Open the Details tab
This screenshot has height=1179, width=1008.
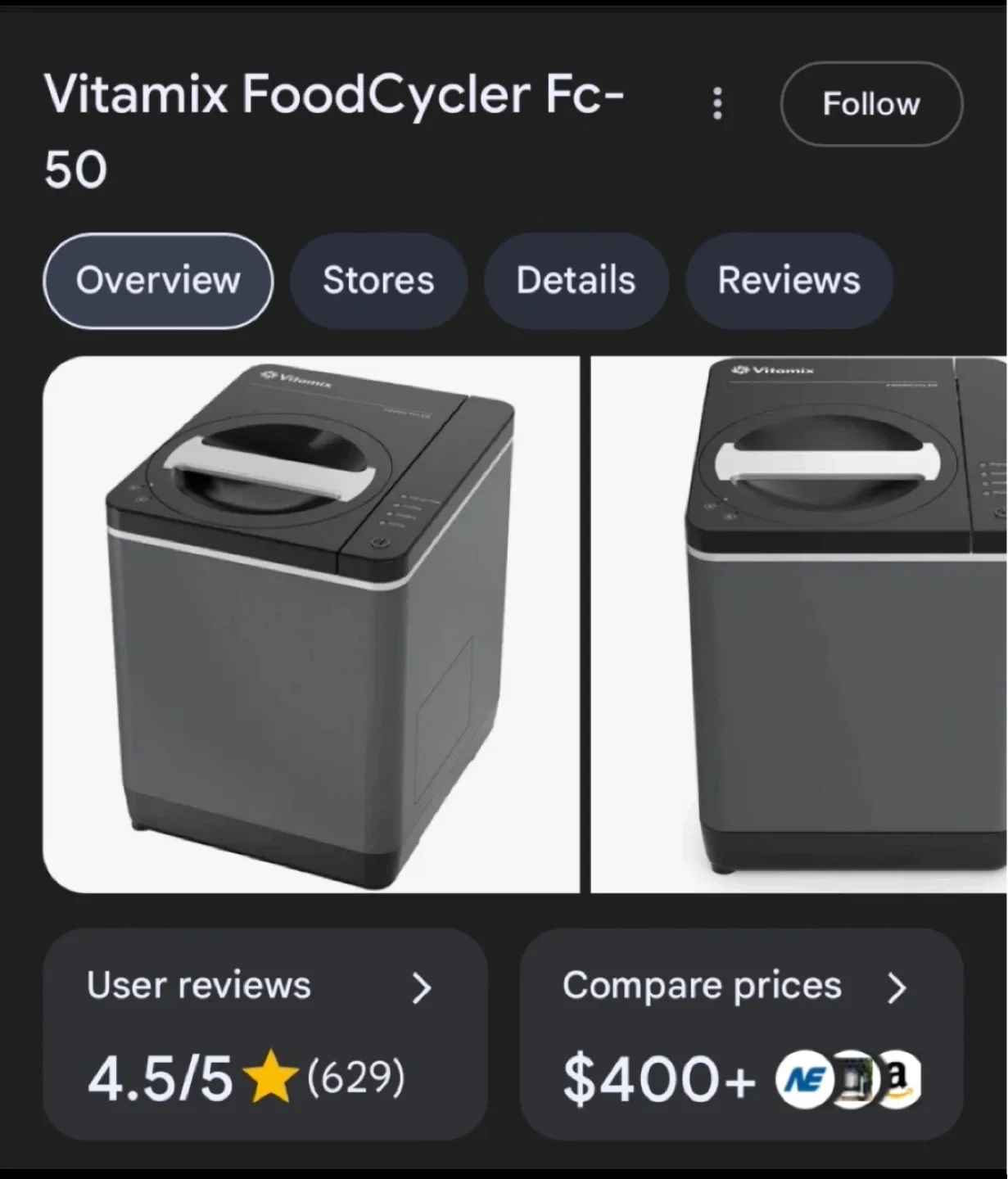pyautogui.click(x=576, y=280)
